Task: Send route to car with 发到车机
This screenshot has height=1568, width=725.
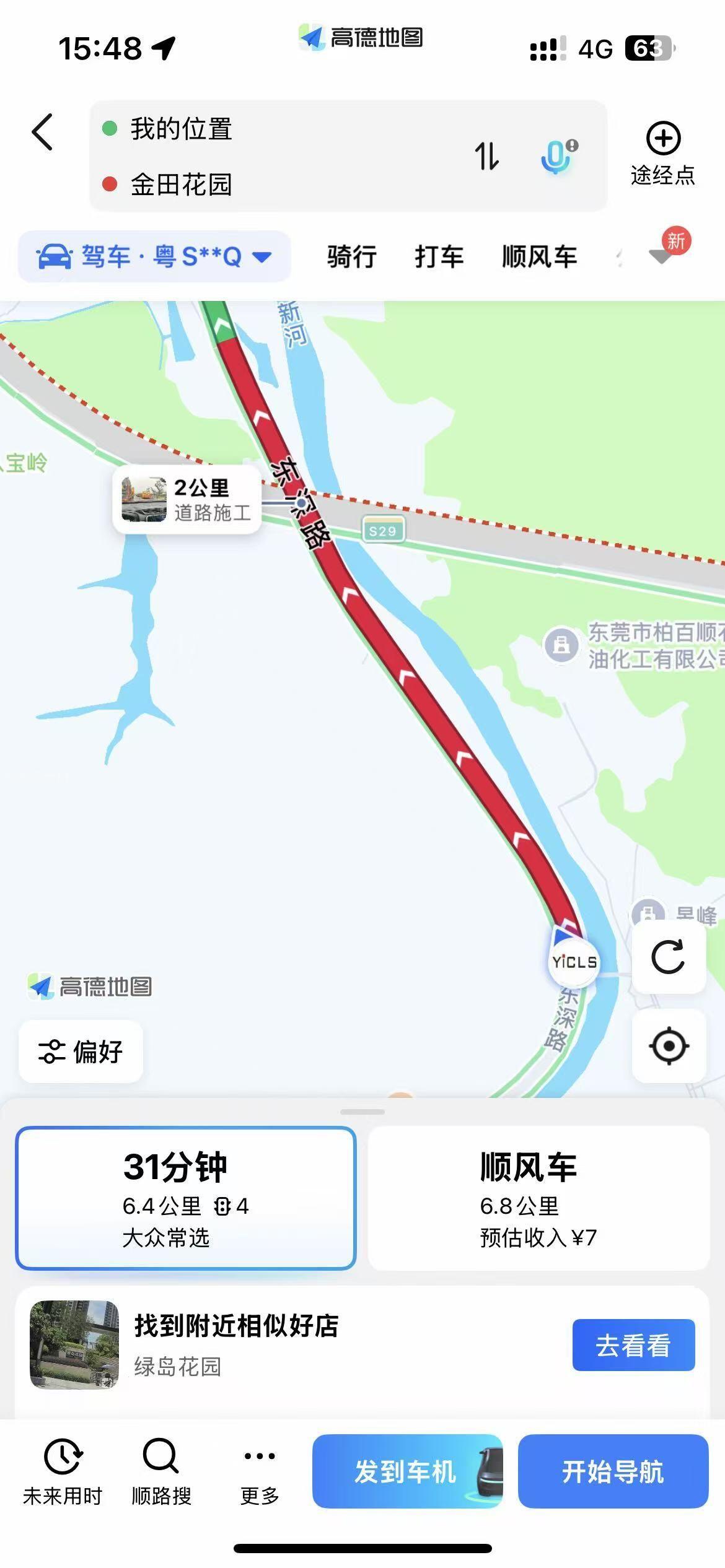Action: (407, 1471)
